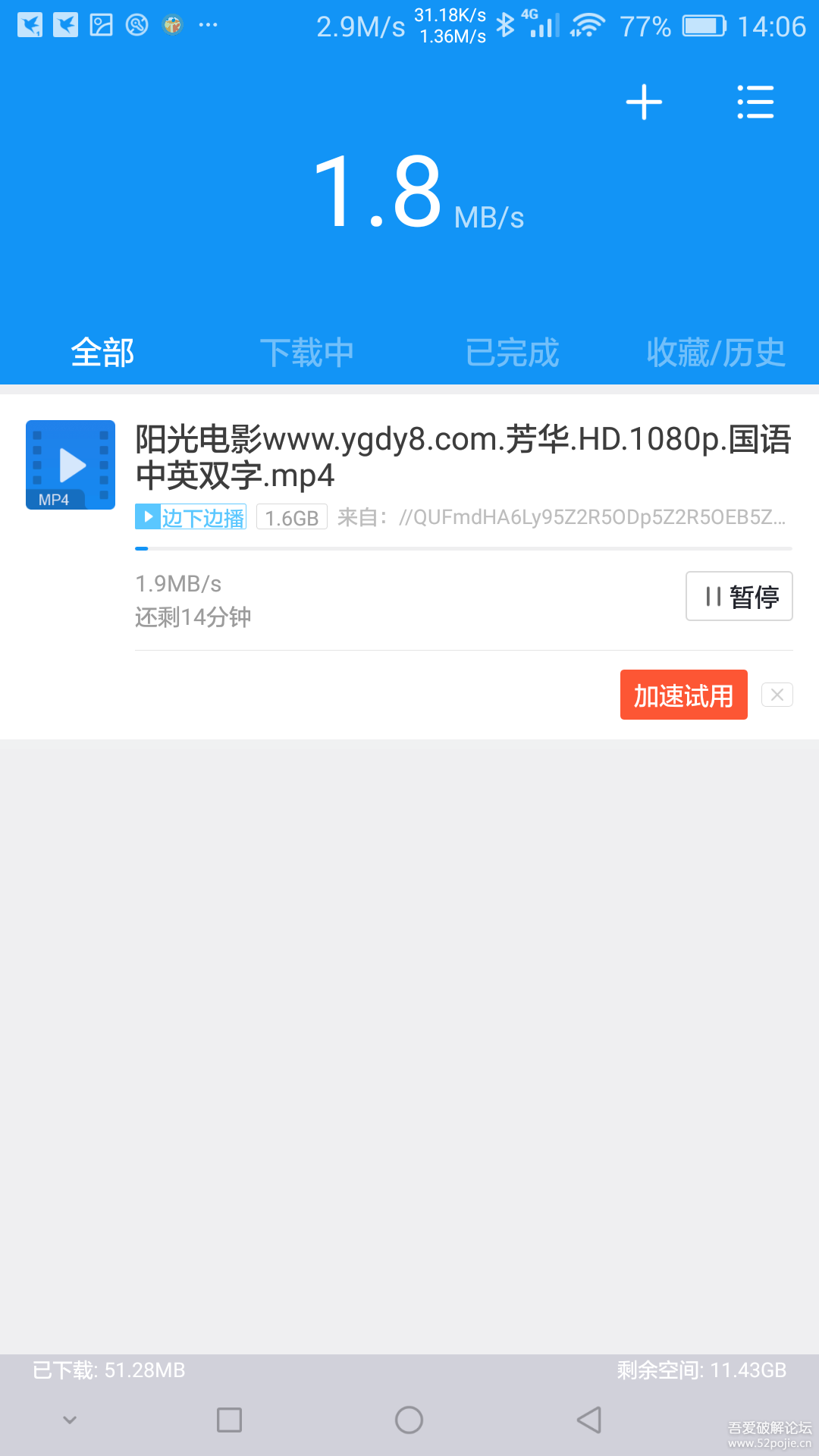Dismiss the acceleration trial prompt
The width and height of the screenshot is (819, 1456).
(x=777, y=695)
